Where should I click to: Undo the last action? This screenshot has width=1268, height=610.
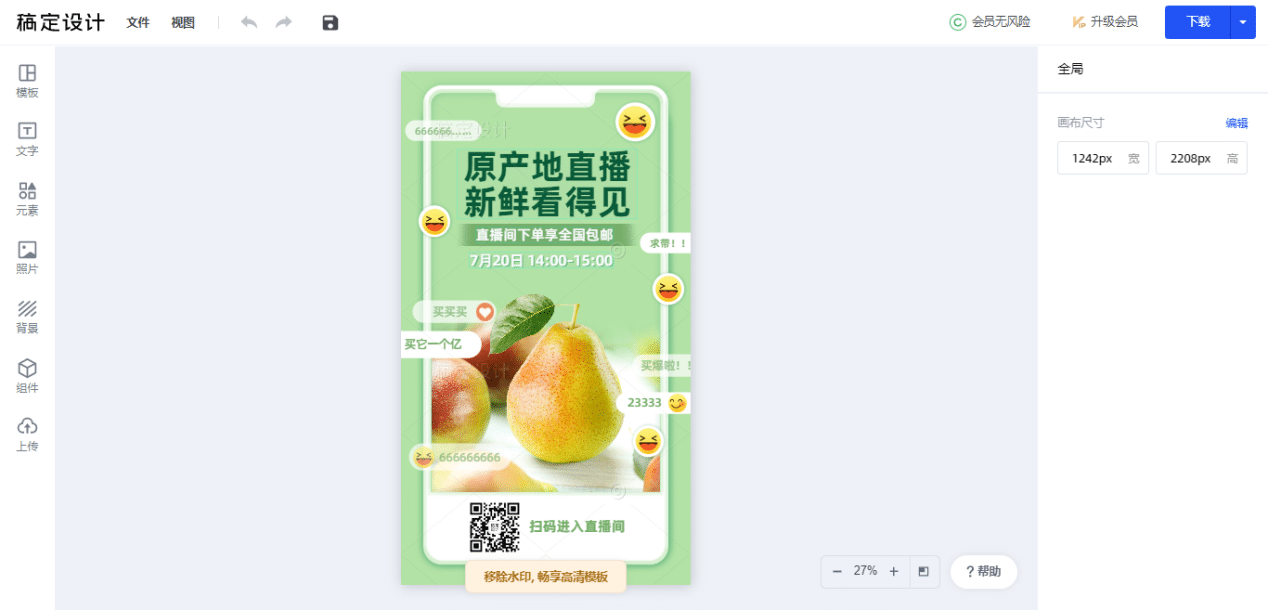[249, 22]
